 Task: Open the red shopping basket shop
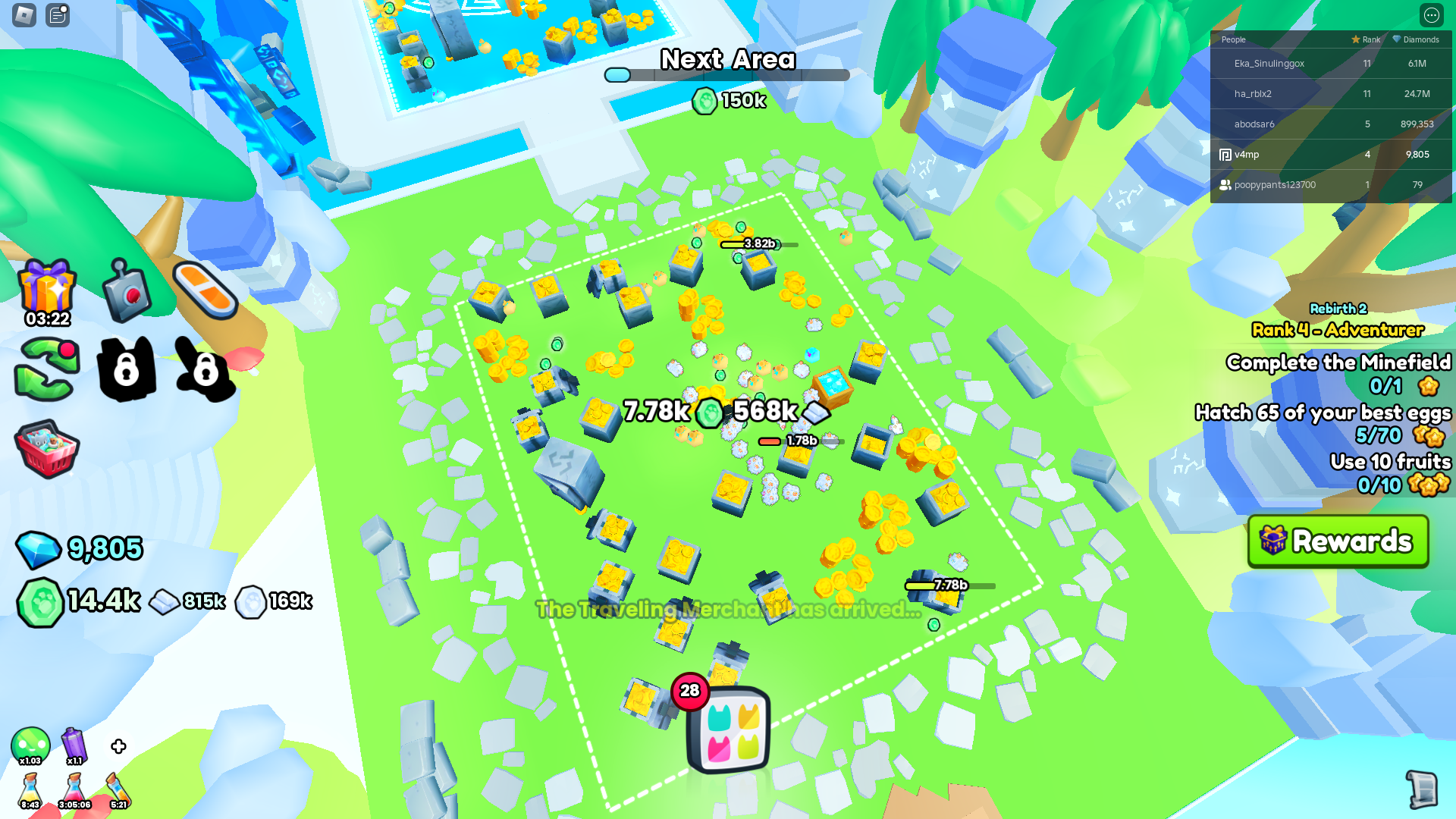click(47, 447)
